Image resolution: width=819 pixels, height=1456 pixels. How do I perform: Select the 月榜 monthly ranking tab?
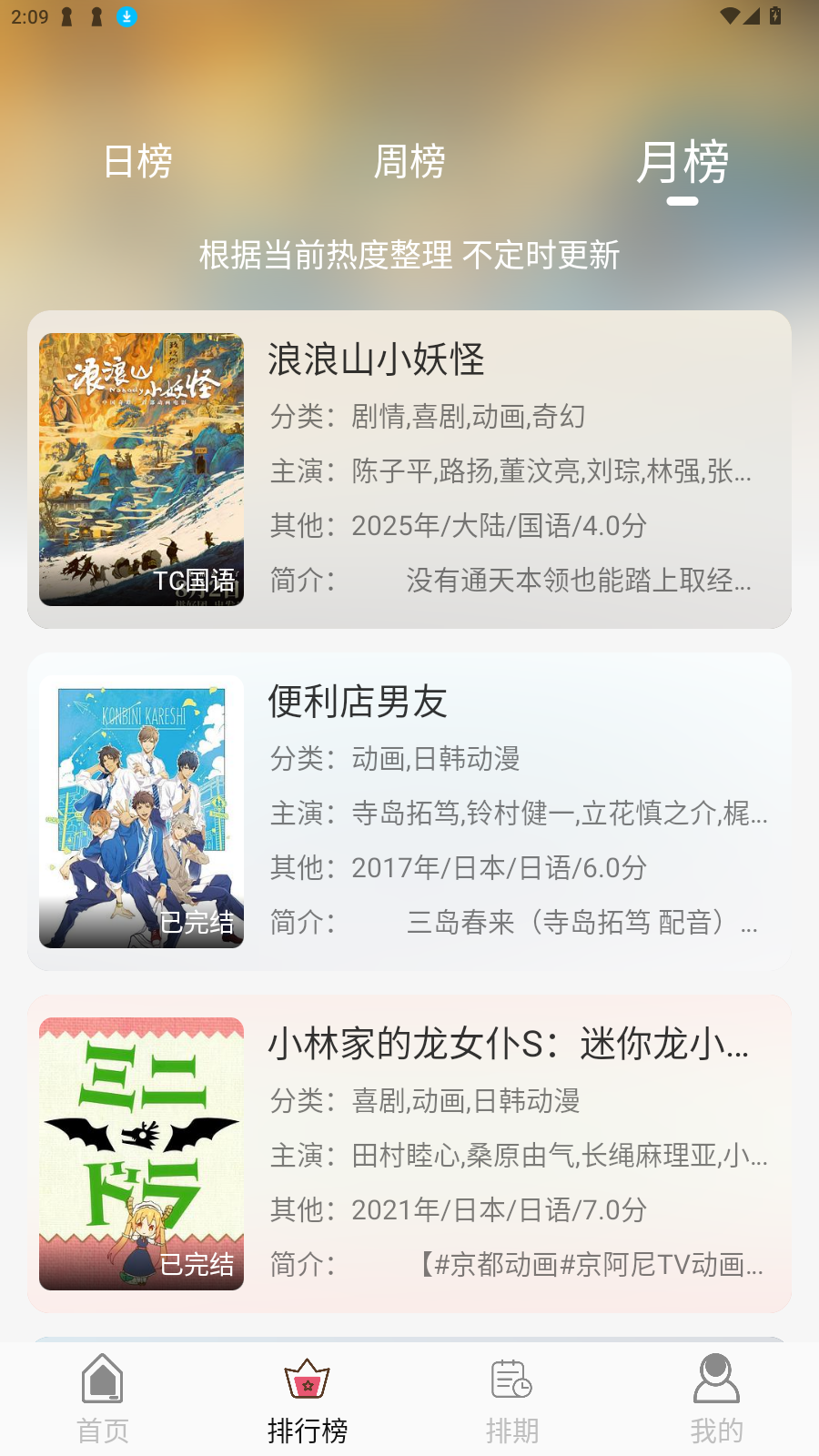(x=682, y=162)
